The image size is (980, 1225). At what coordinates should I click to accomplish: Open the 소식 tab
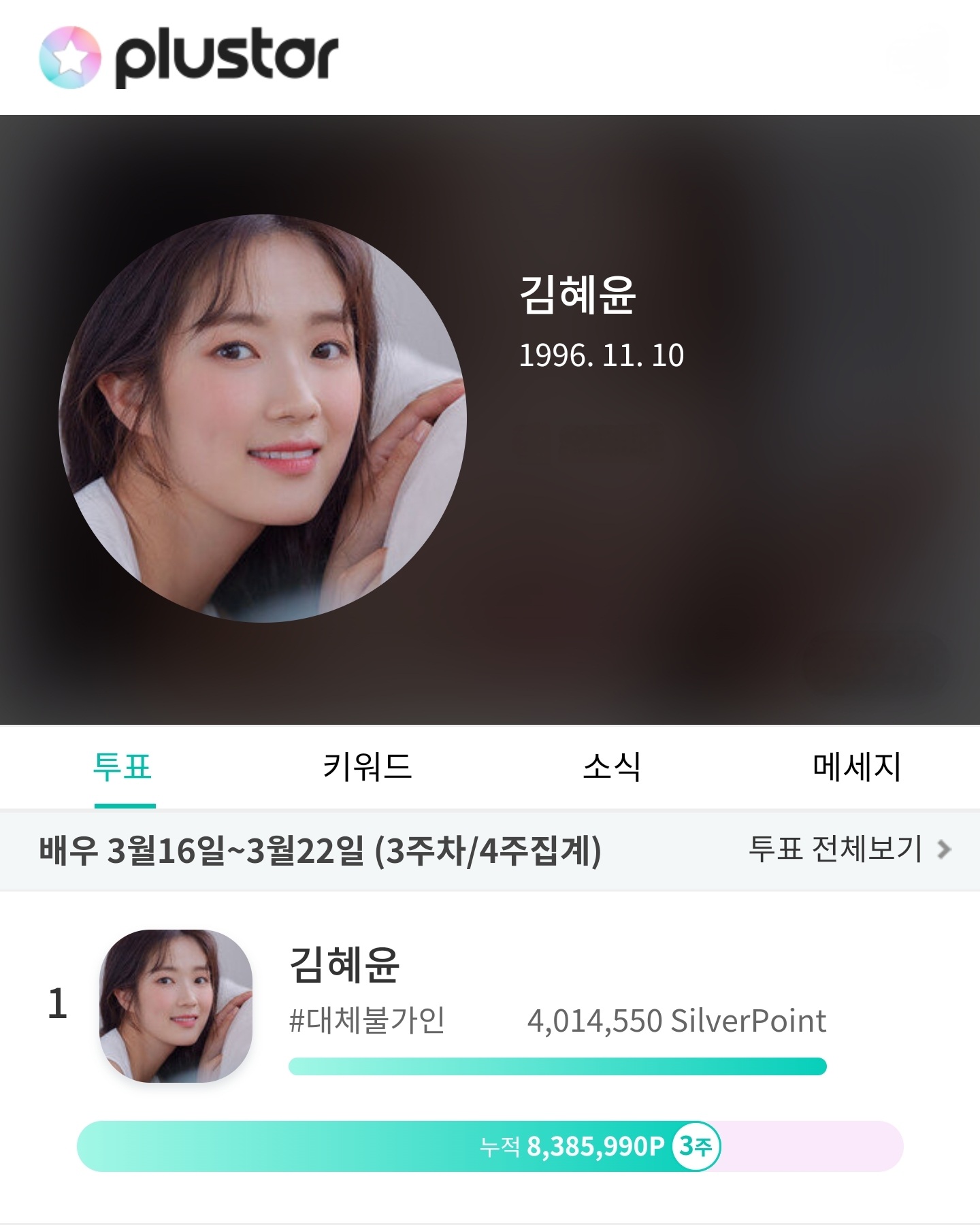click(x=612, y=767)
